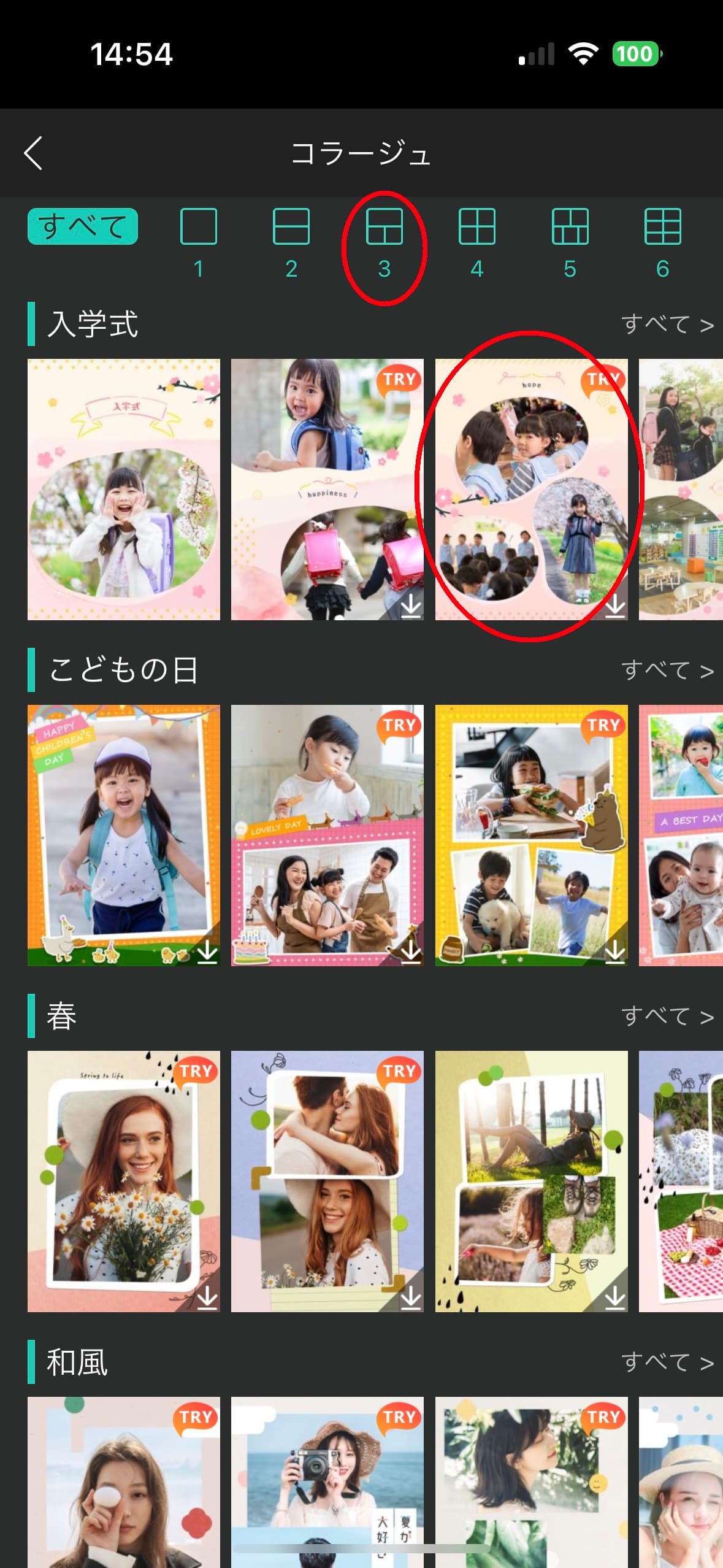Screen dimensions: 723x1568
Task: Select the yellow bear three-photo template
Action: point(531,836)
